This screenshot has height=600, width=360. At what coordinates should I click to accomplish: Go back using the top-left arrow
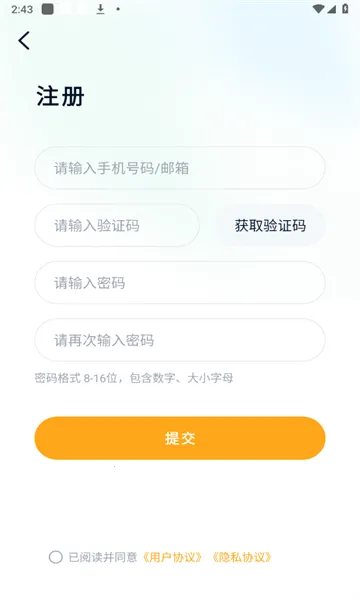24,41
